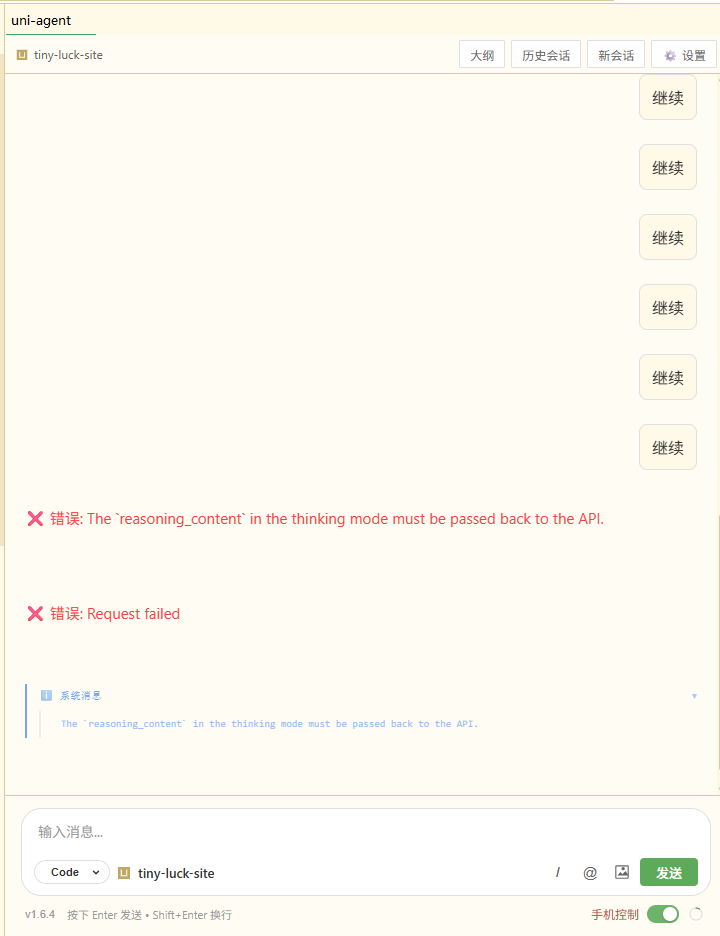Start a 新会话 new conversation
720x936 pixels.
click(616, 55)
